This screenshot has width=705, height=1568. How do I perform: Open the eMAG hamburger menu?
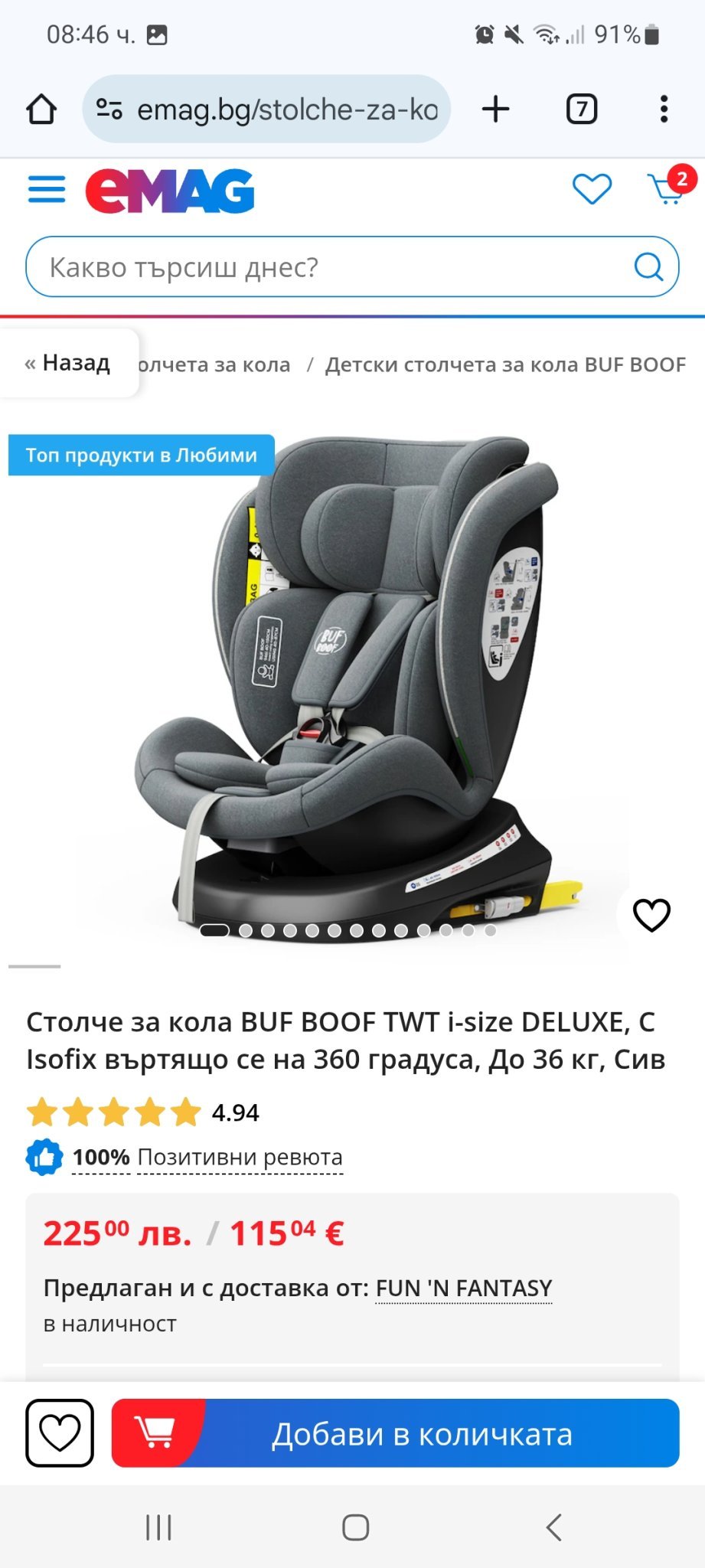tap(47, 189)
